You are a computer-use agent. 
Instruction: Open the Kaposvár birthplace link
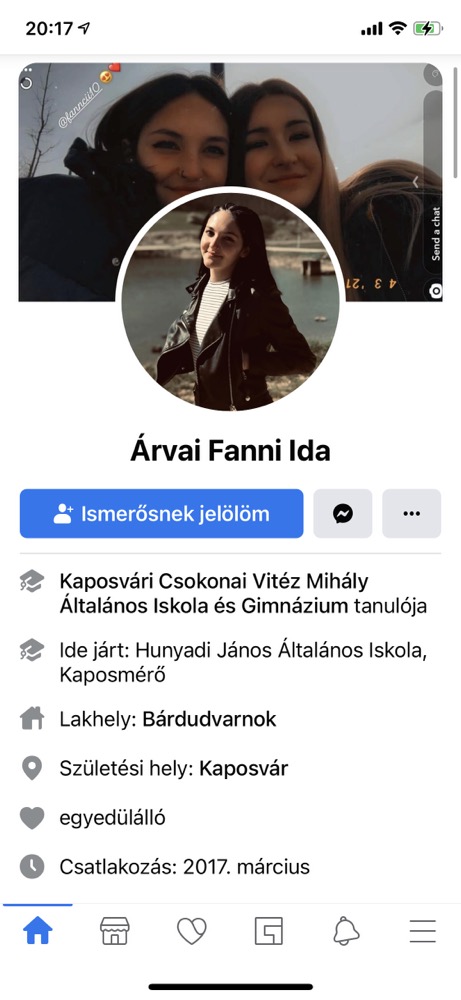[244, 768]
